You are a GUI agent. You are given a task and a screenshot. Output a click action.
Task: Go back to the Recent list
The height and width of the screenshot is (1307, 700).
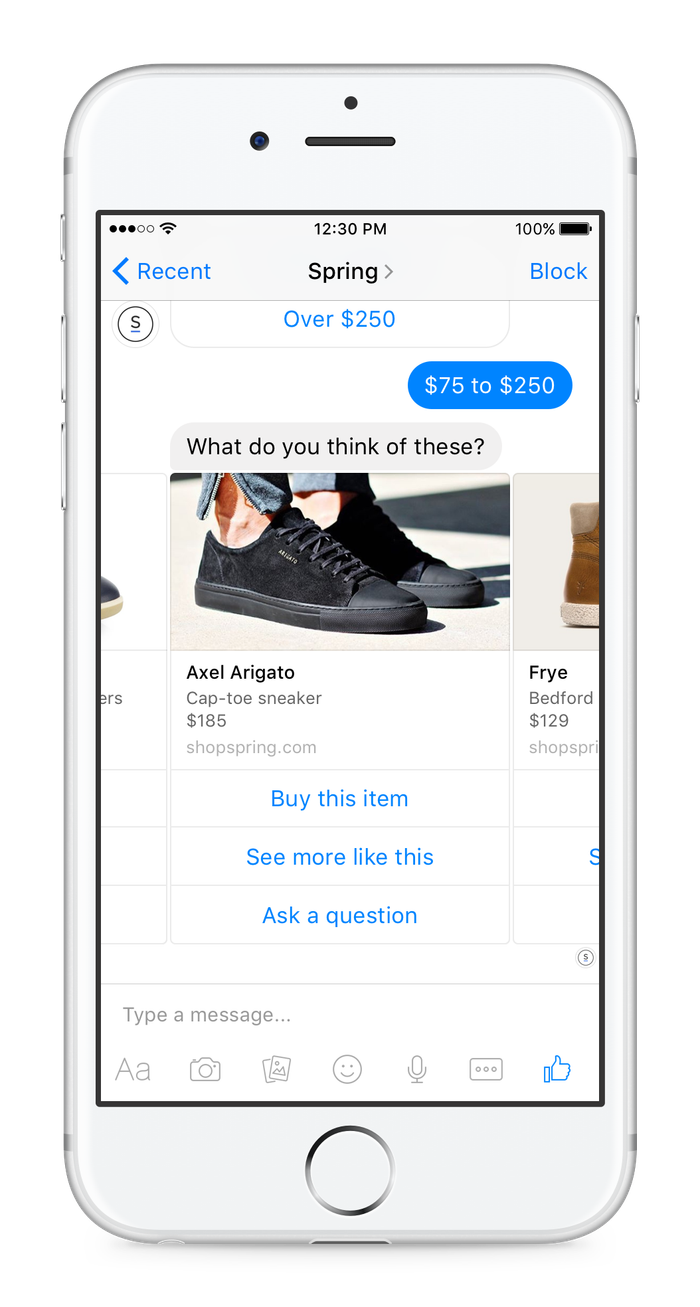pos(162,271)
